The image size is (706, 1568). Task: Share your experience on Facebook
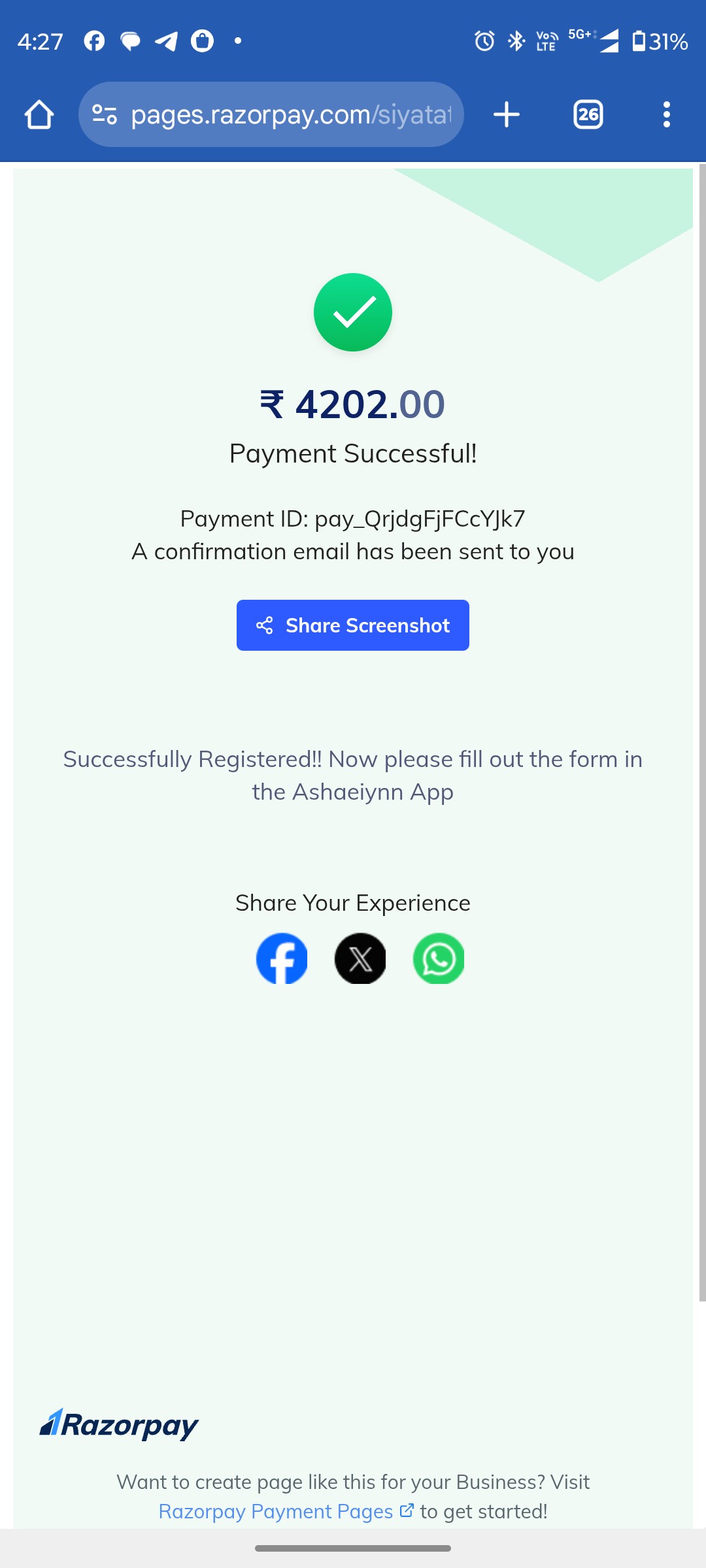(282, 958)
